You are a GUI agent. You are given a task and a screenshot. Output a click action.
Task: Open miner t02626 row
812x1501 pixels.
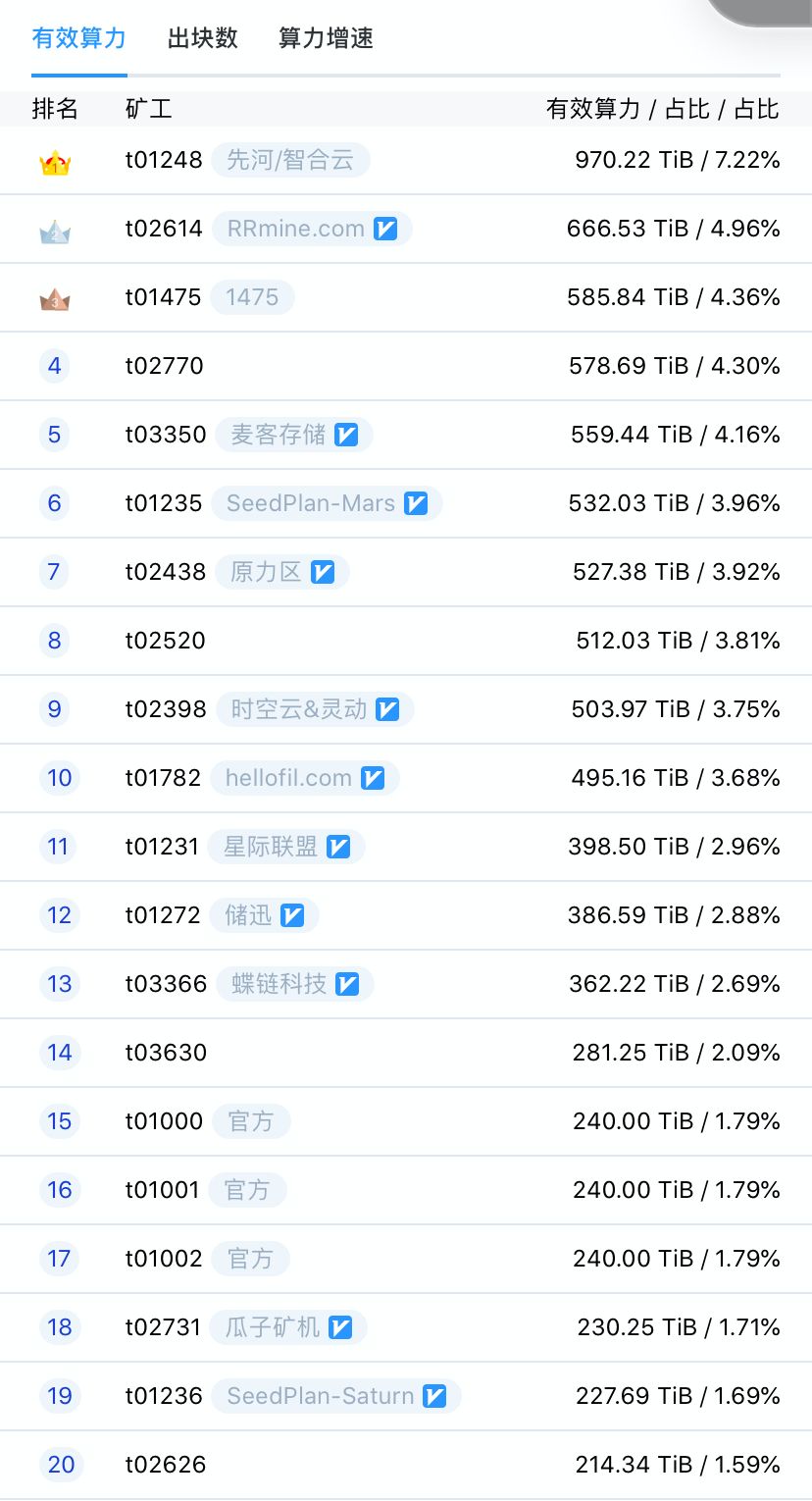406,1465
